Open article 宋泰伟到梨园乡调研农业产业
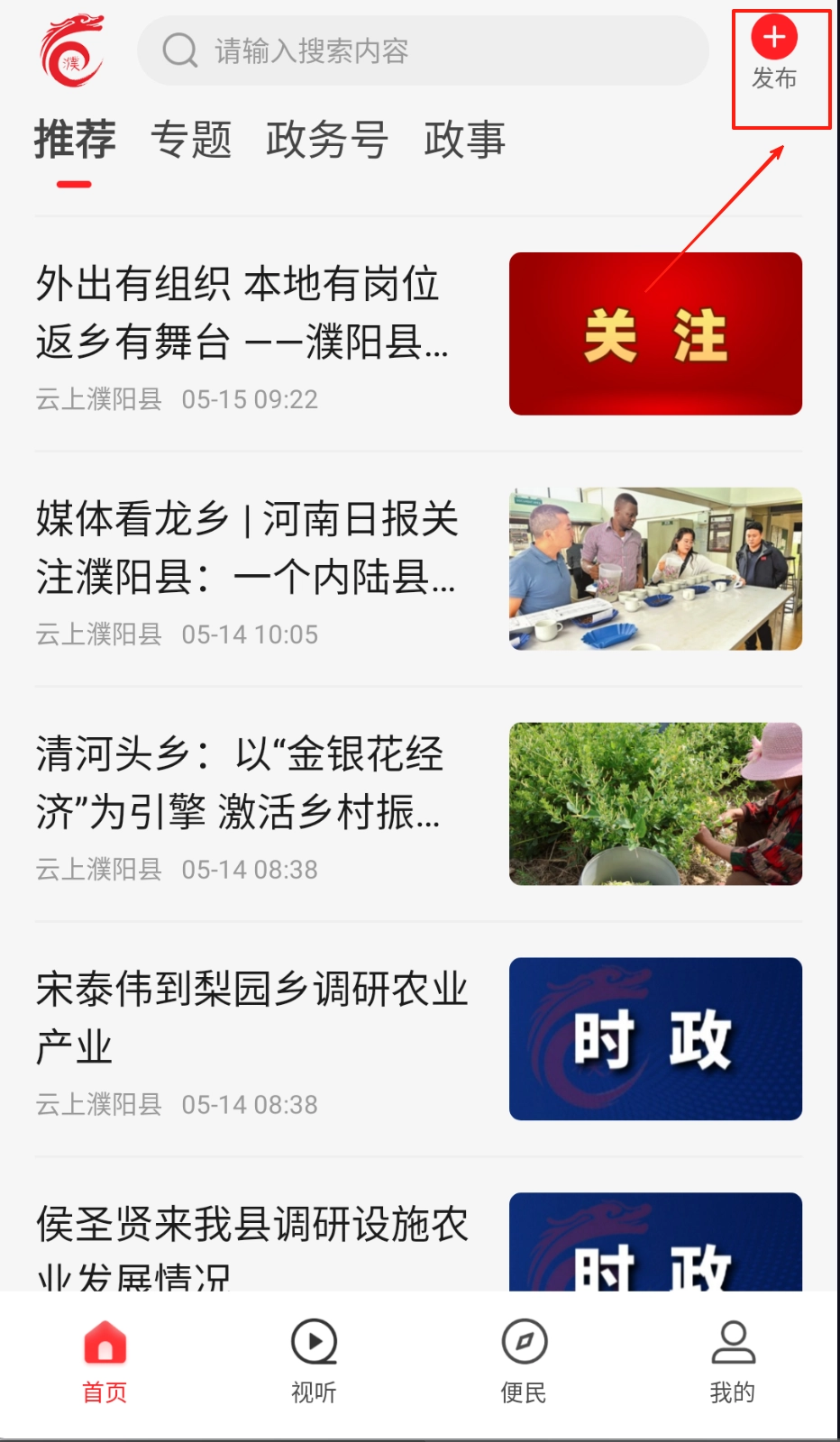Screen dimensions: 840x1442 tap(251, 1018)
